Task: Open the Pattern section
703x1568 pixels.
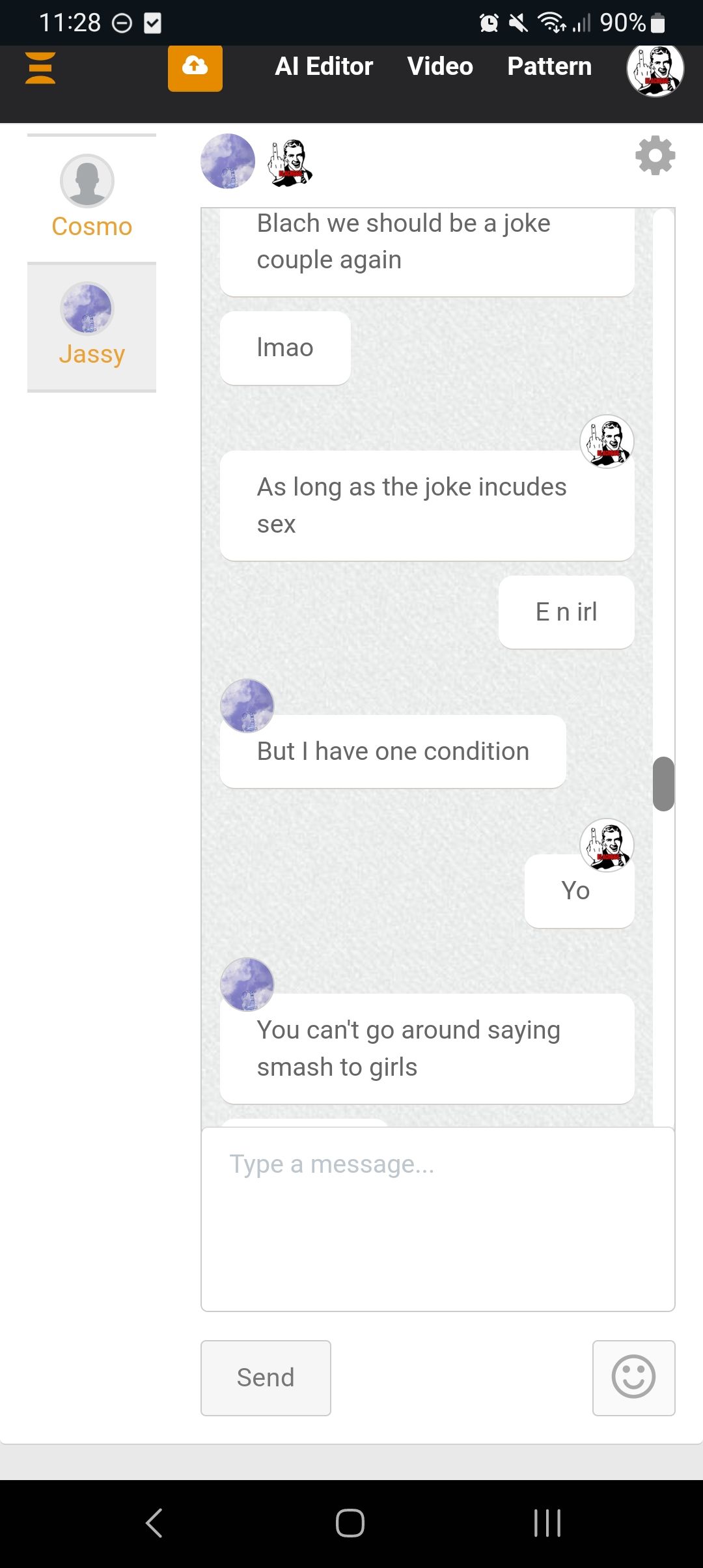Action: click(549, 66)
